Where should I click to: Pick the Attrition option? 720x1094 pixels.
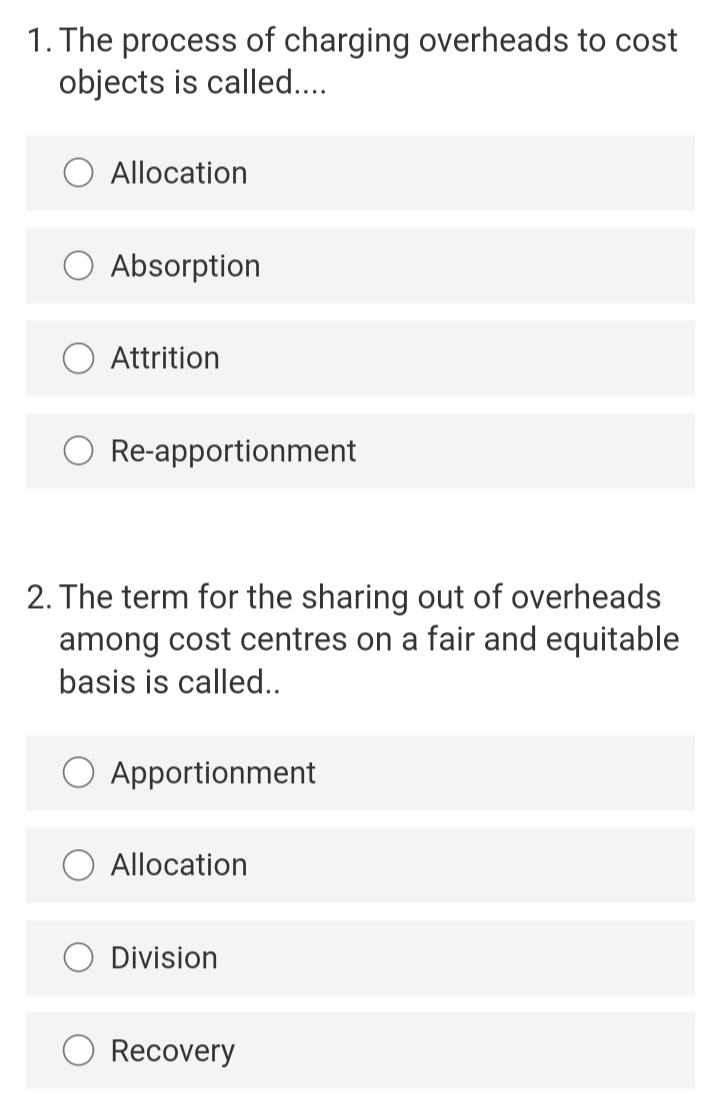click(80, 358)
